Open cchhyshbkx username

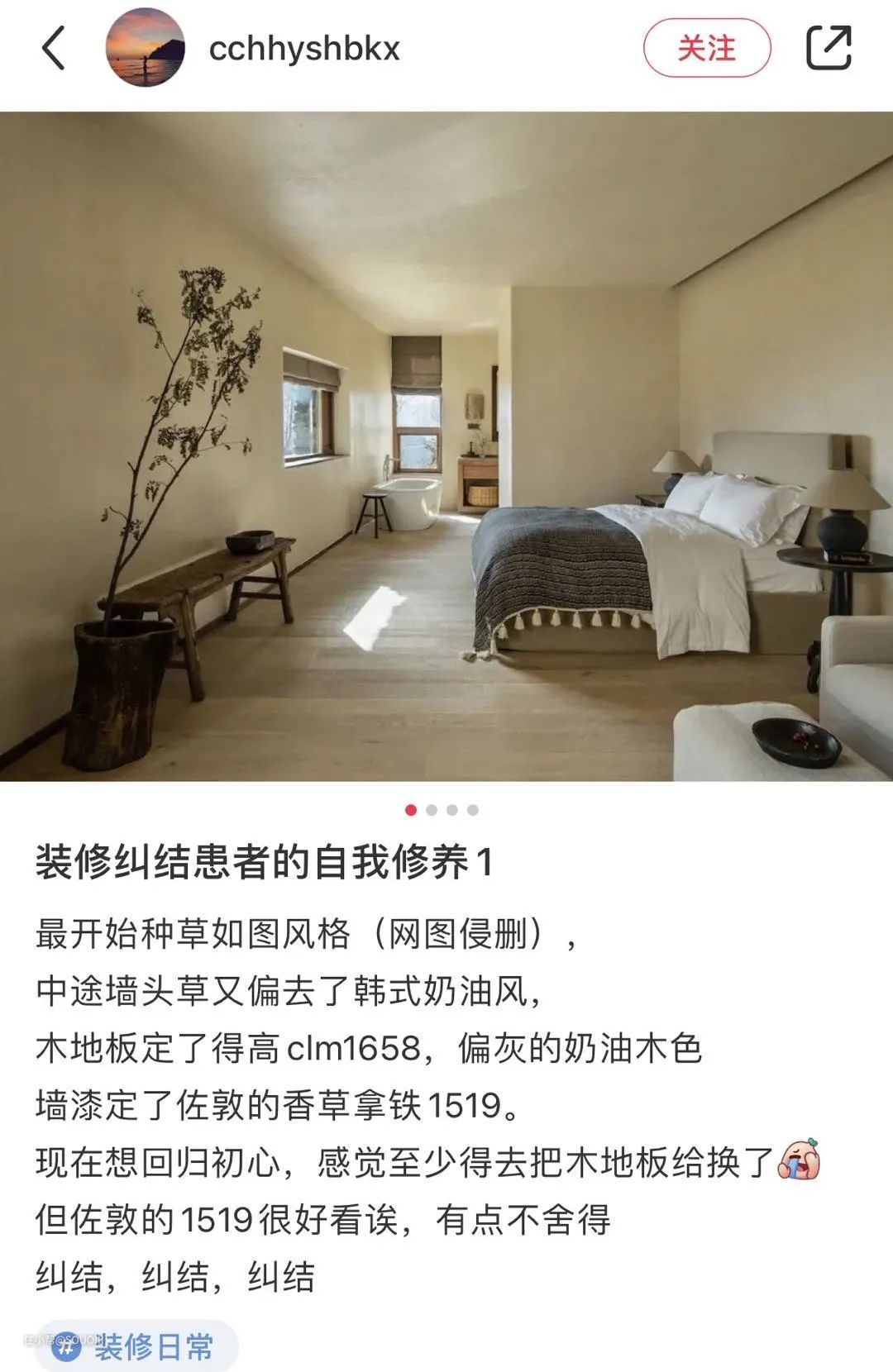pos(304,49)
